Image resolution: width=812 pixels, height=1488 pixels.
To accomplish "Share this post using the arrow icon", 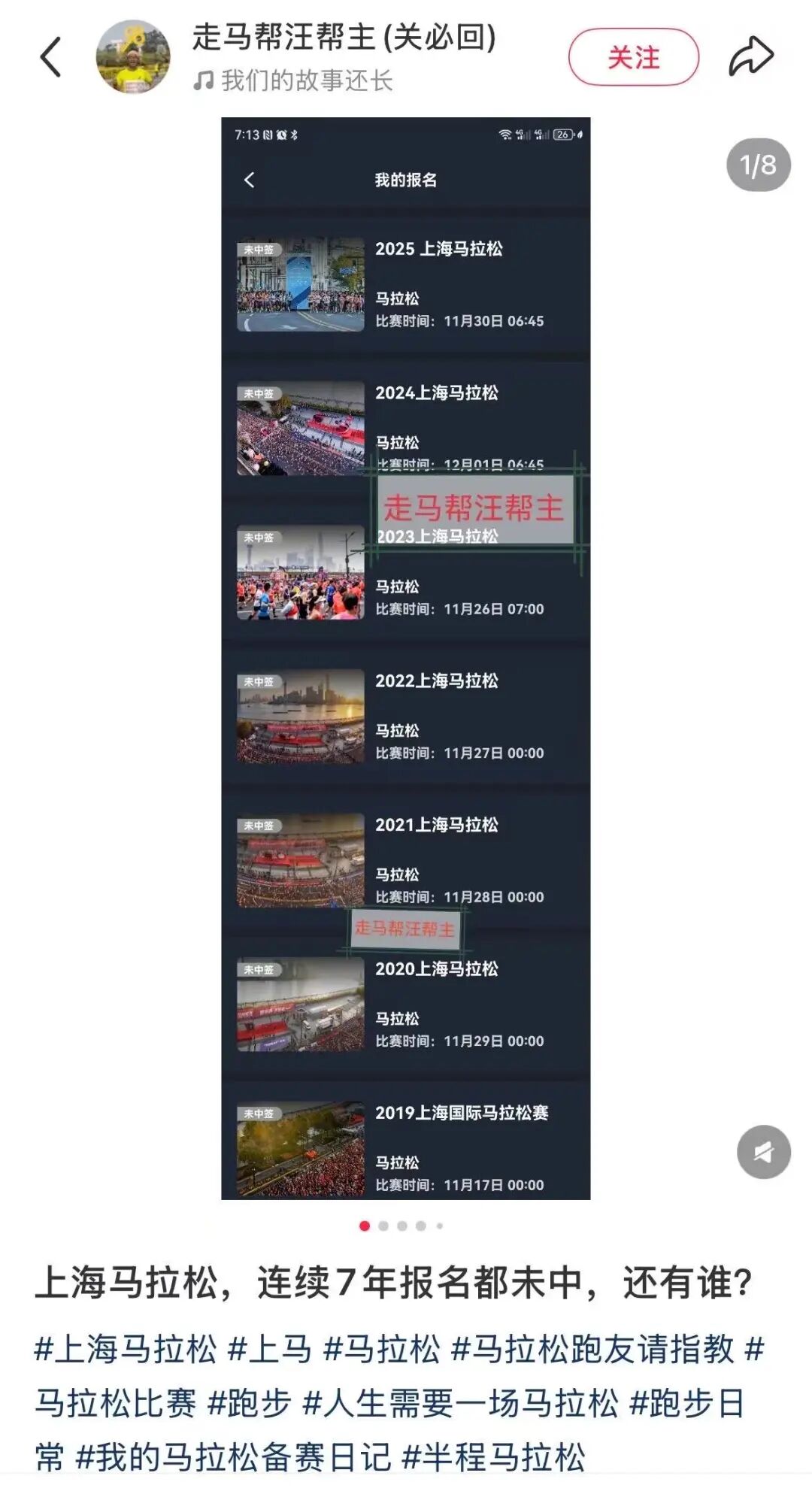I will pos(750,56).
